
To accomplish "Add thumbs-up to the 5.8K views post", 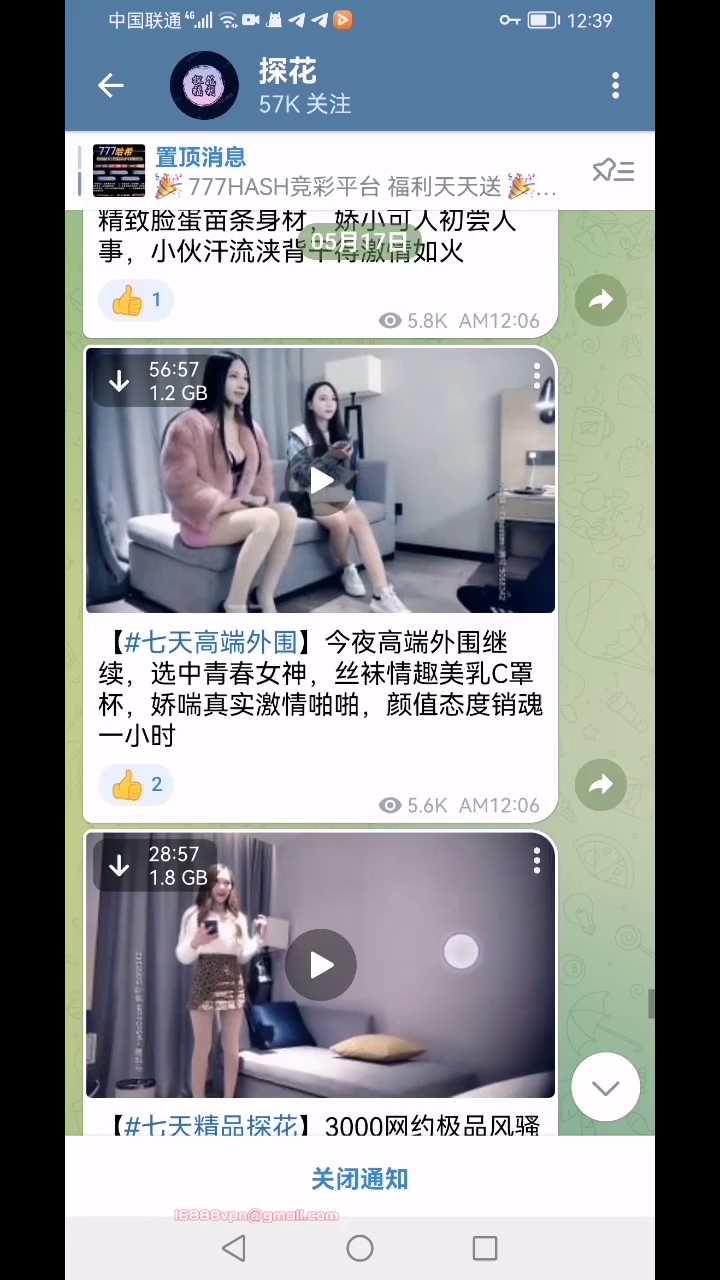I will 137,300.
